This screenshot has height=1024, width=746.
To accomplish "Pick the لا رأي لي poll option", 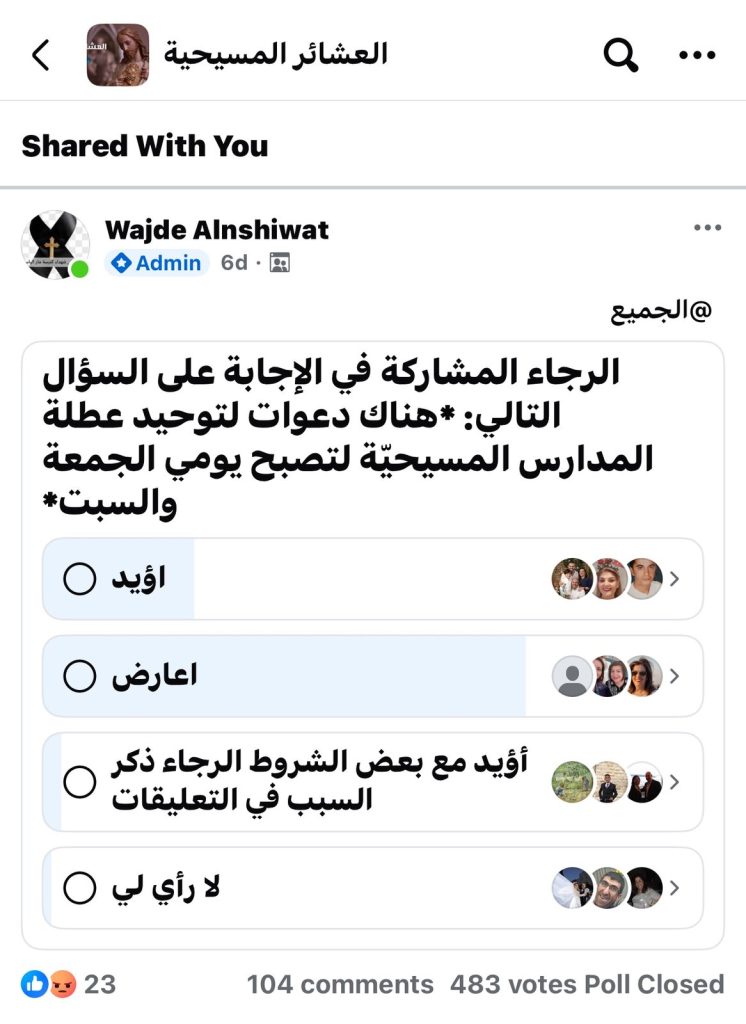I will coord(80,887).
